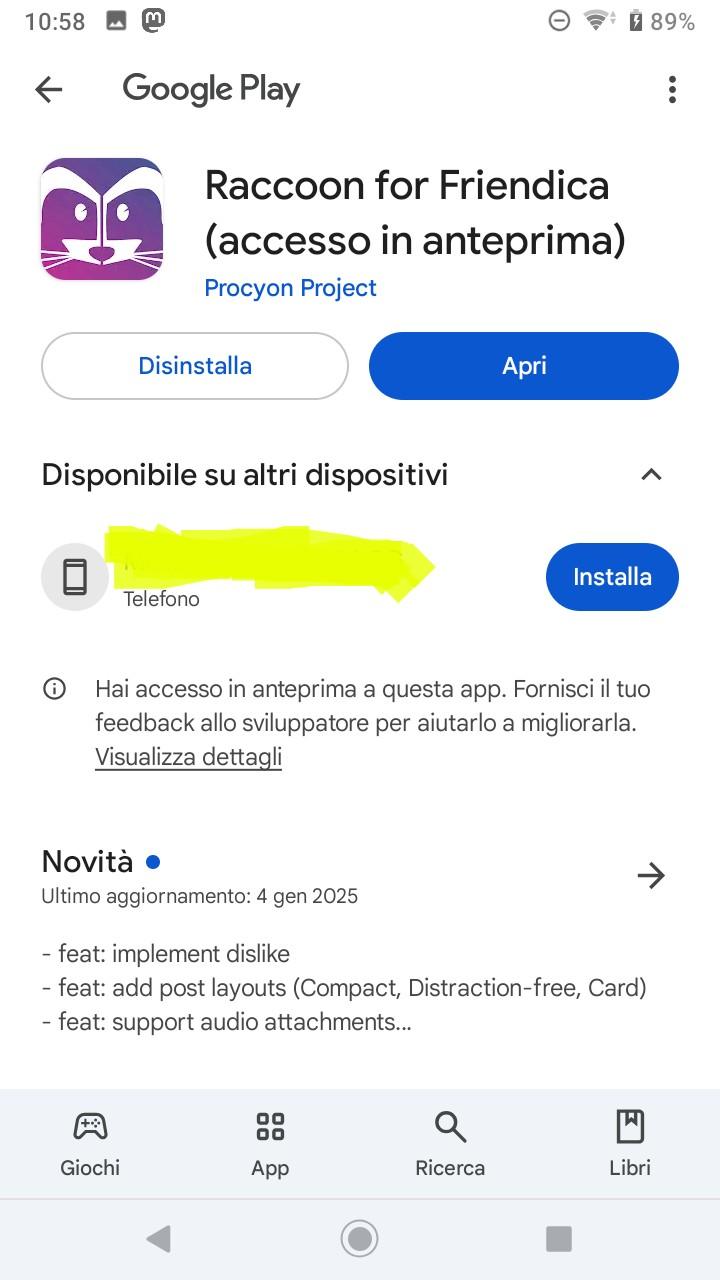Switch to the Giochi tab
This screenshot has width=720, height=1280.
[x=90, y=1144]
